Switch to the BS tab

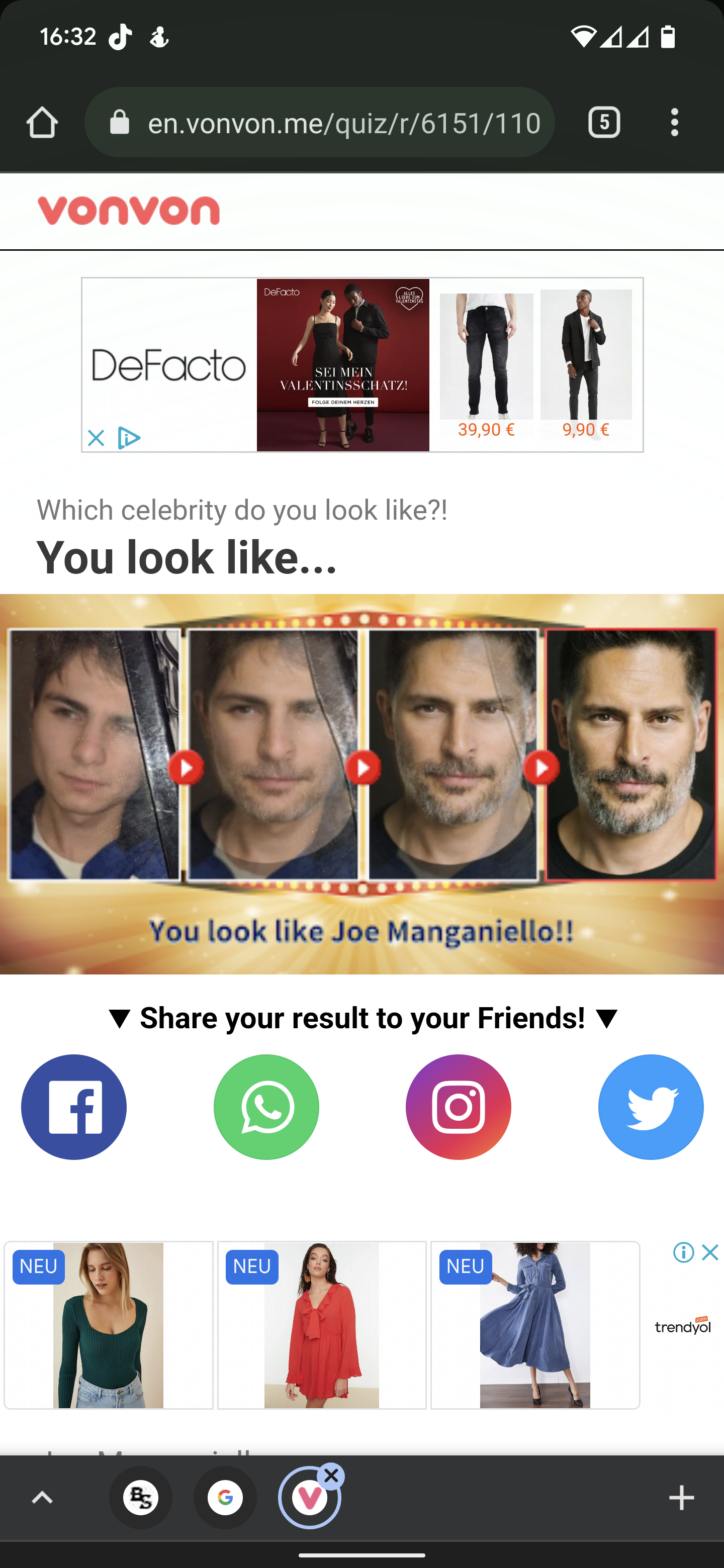coord(141,1498)
